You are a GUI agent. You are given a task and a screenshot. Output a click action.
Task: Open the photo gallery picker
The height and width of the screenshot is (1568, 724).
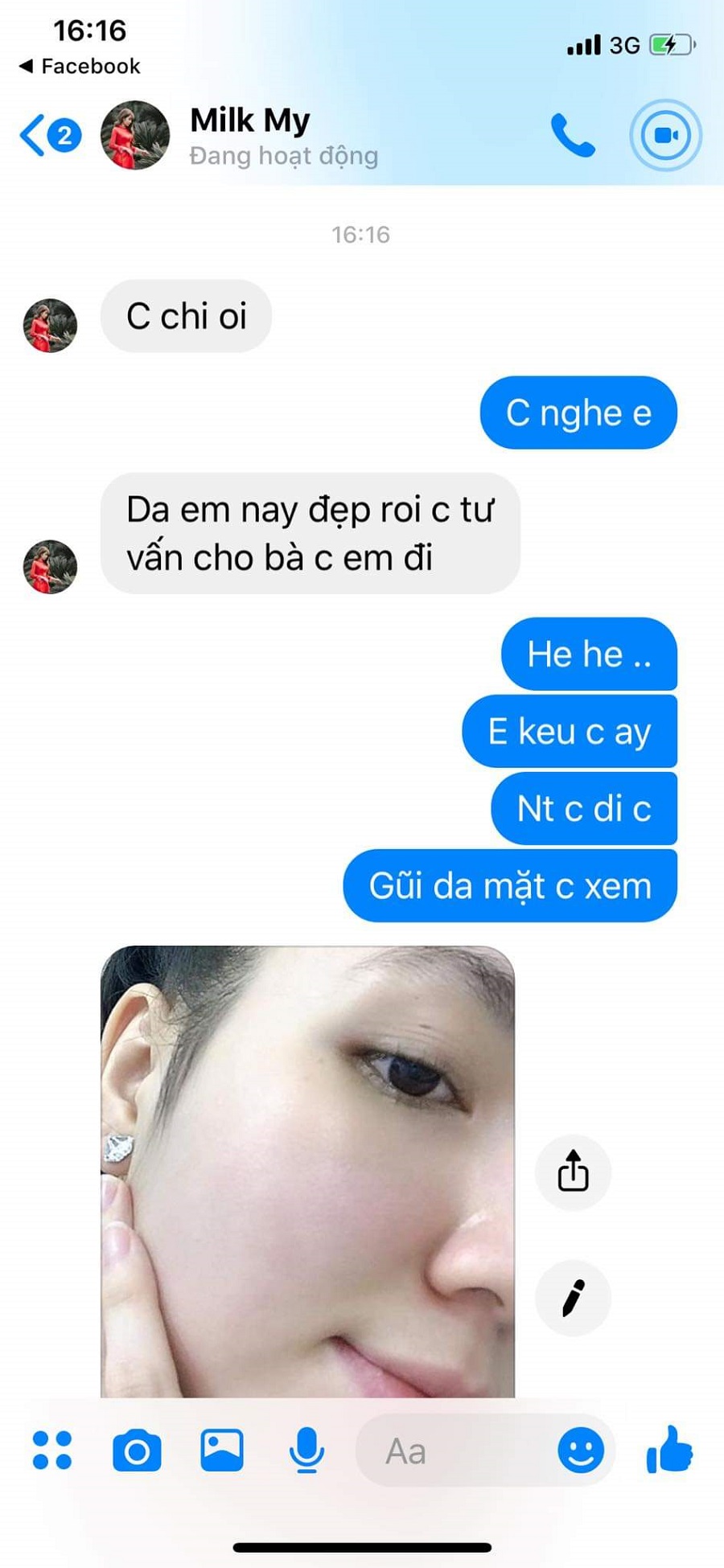pyautogui.click(x=221, y=1451)
